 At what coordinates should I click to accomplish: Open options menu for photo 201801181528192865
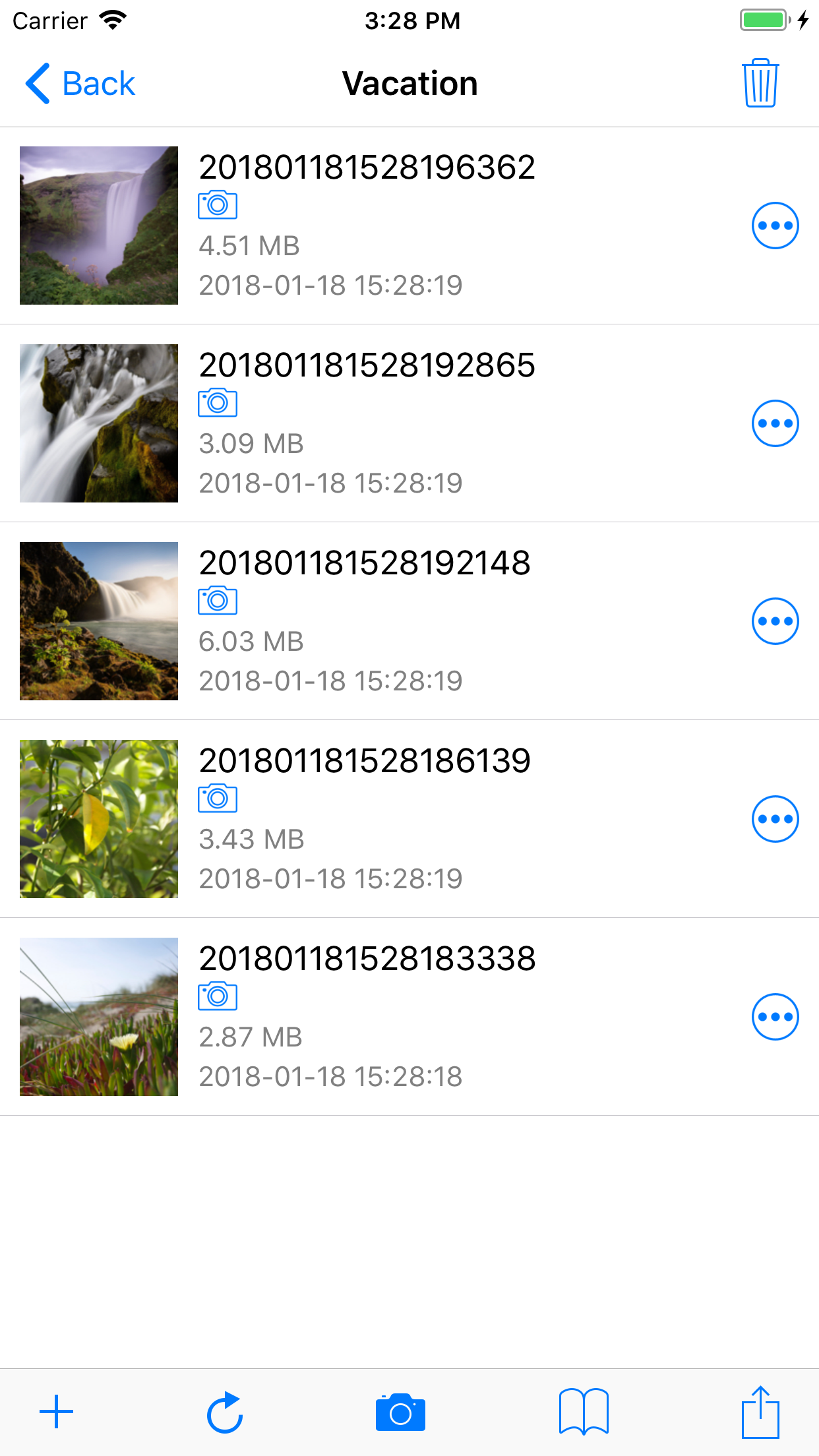(x=775, y=423)
